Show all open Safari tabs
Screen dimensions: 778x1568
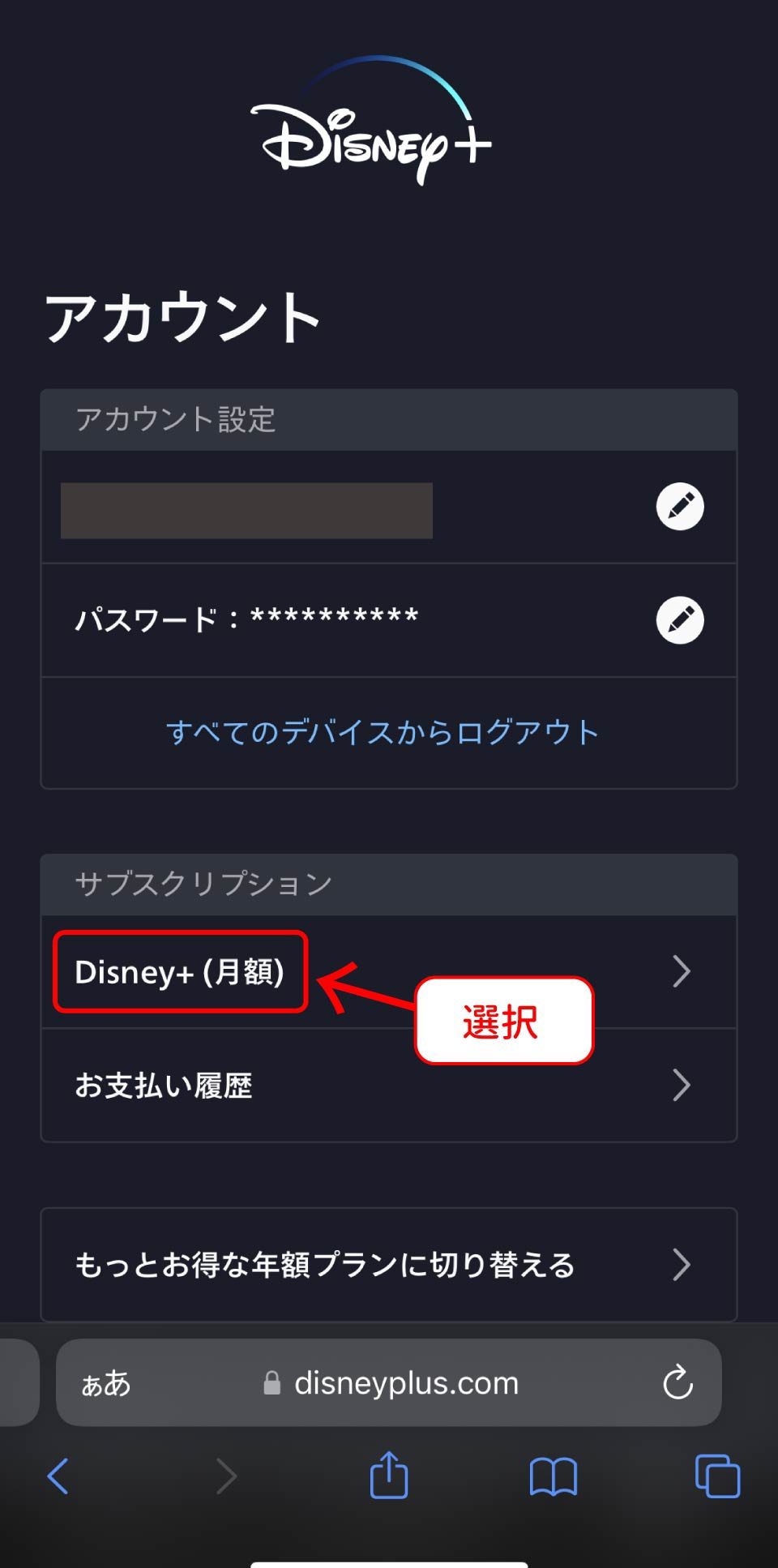pos(717,1476)
